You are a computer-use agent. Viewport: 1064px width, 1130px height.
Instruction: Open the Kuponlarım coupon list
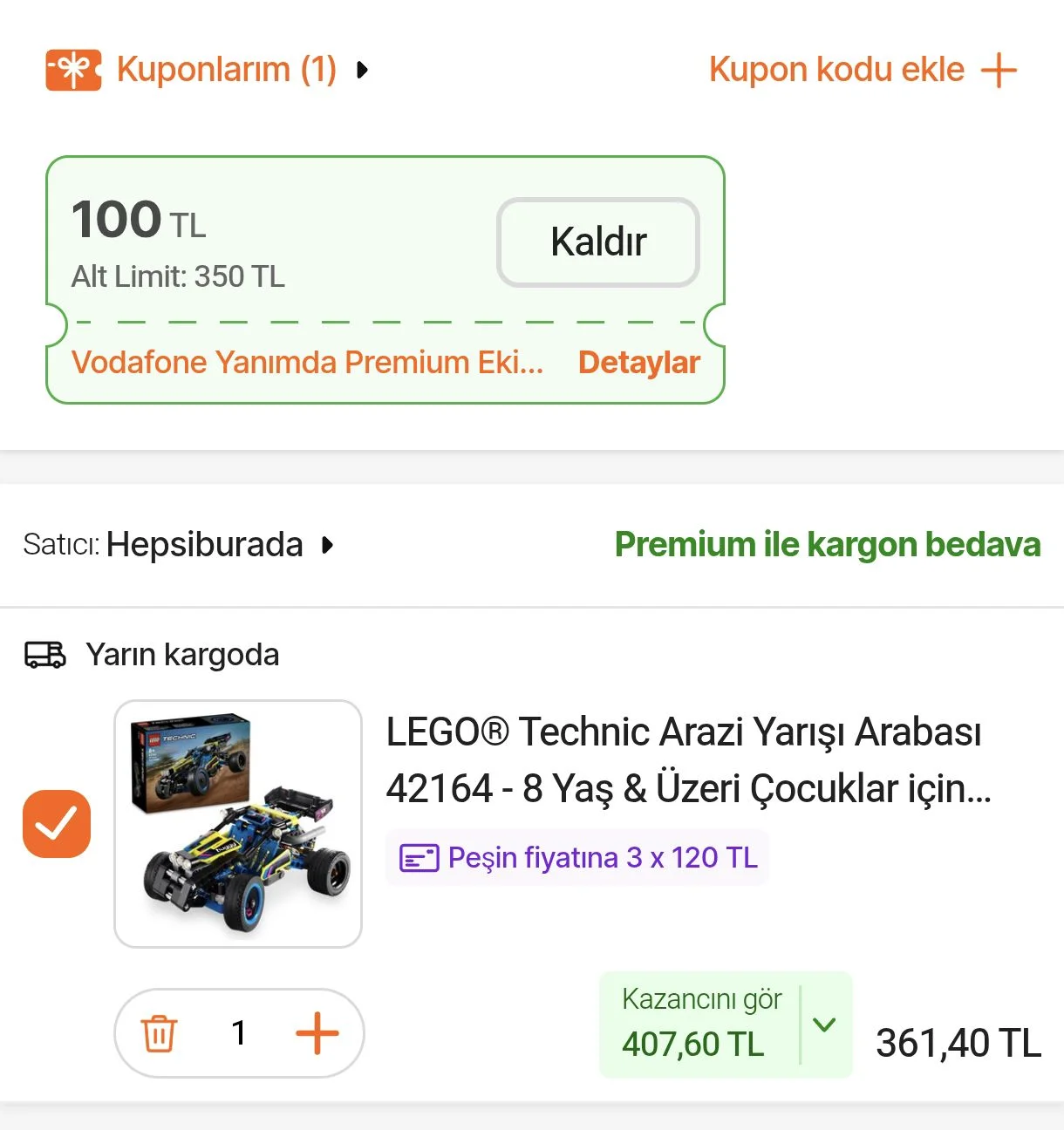pyautogui.click(x=209, y=70)
